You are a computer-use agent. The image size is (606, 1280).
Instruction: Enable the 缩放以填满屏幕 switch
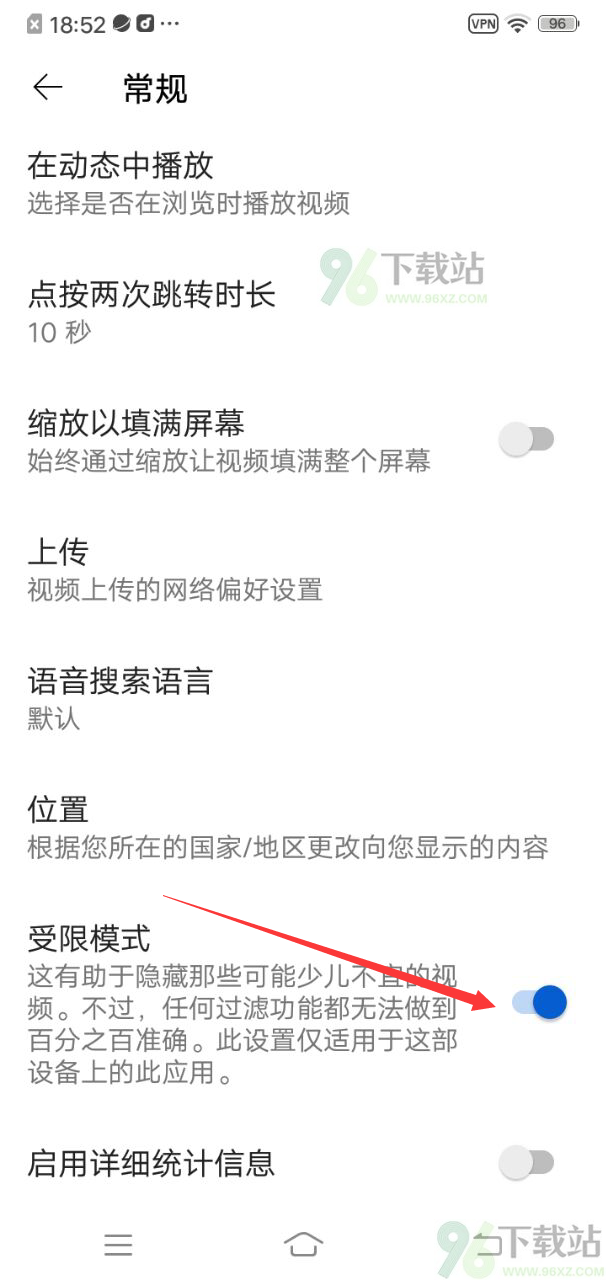pyautogui.click(x=526, y=439)
